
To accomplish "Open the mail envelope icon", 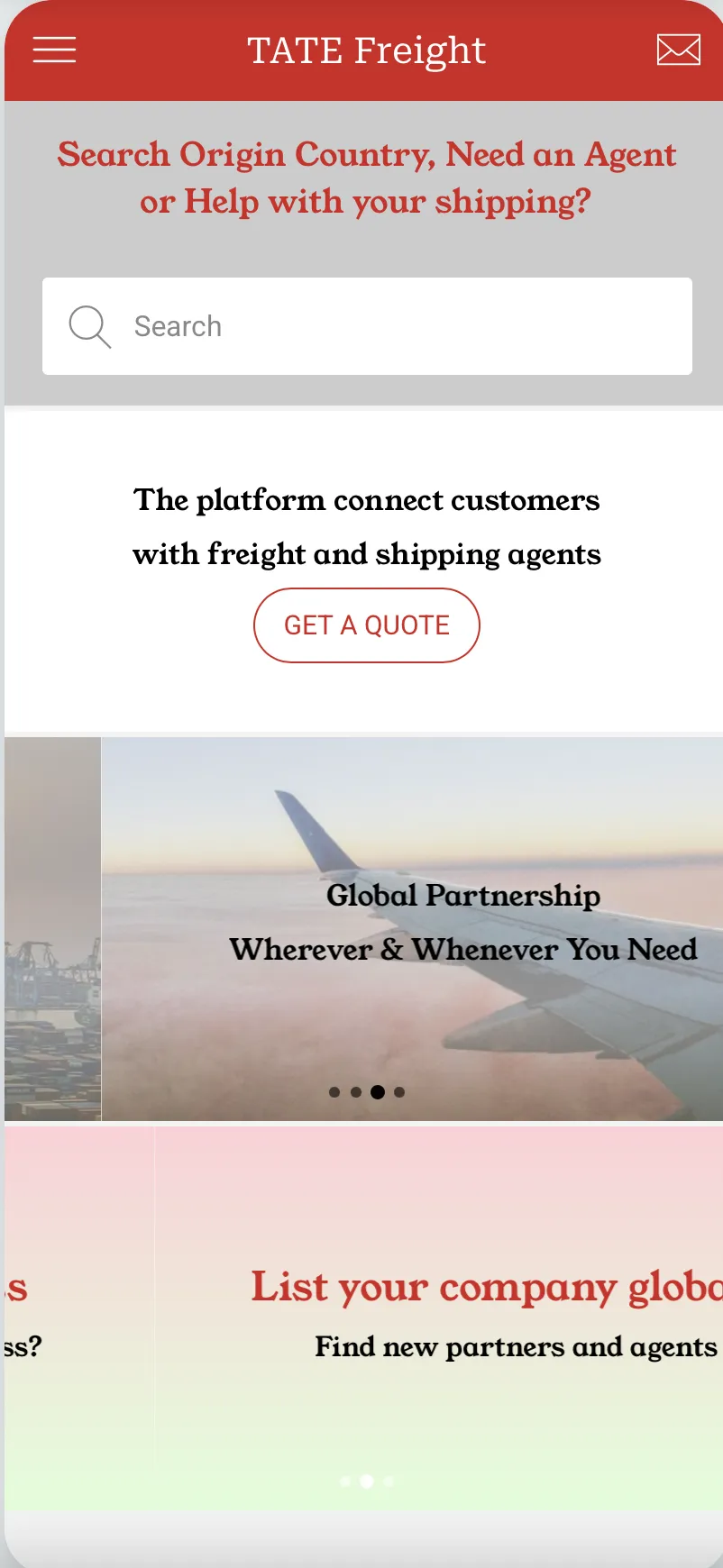I will (678, 50).
